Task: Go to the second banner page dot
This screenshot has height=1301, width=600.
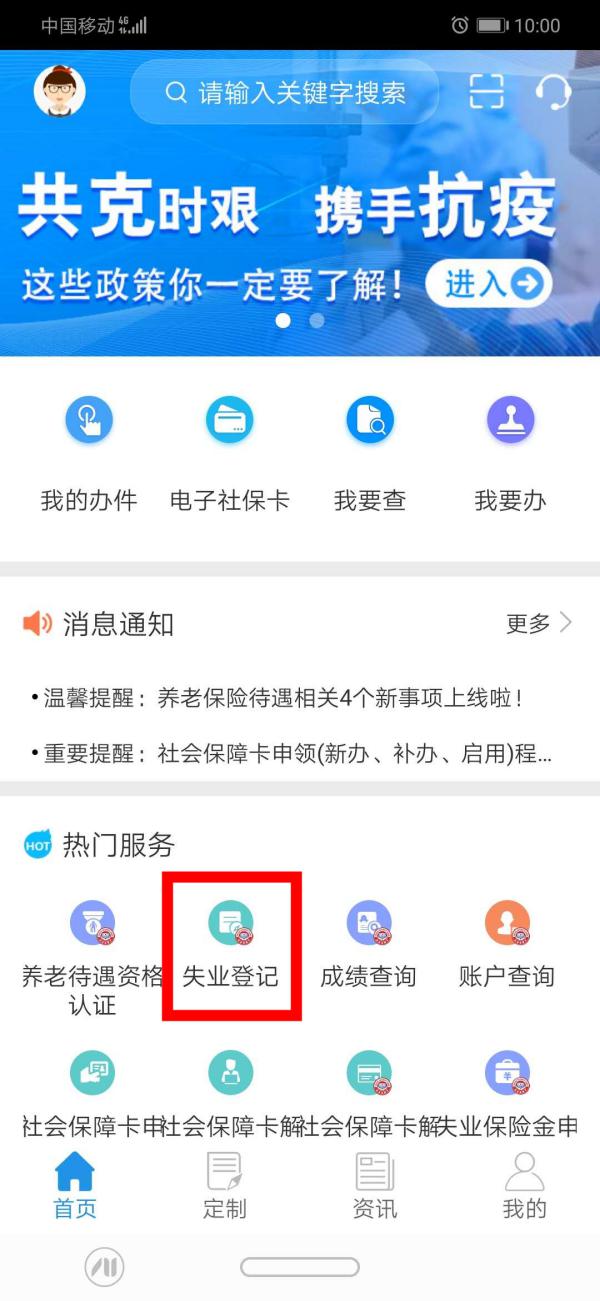Action: pyautogui.click(x=317, y=321)
